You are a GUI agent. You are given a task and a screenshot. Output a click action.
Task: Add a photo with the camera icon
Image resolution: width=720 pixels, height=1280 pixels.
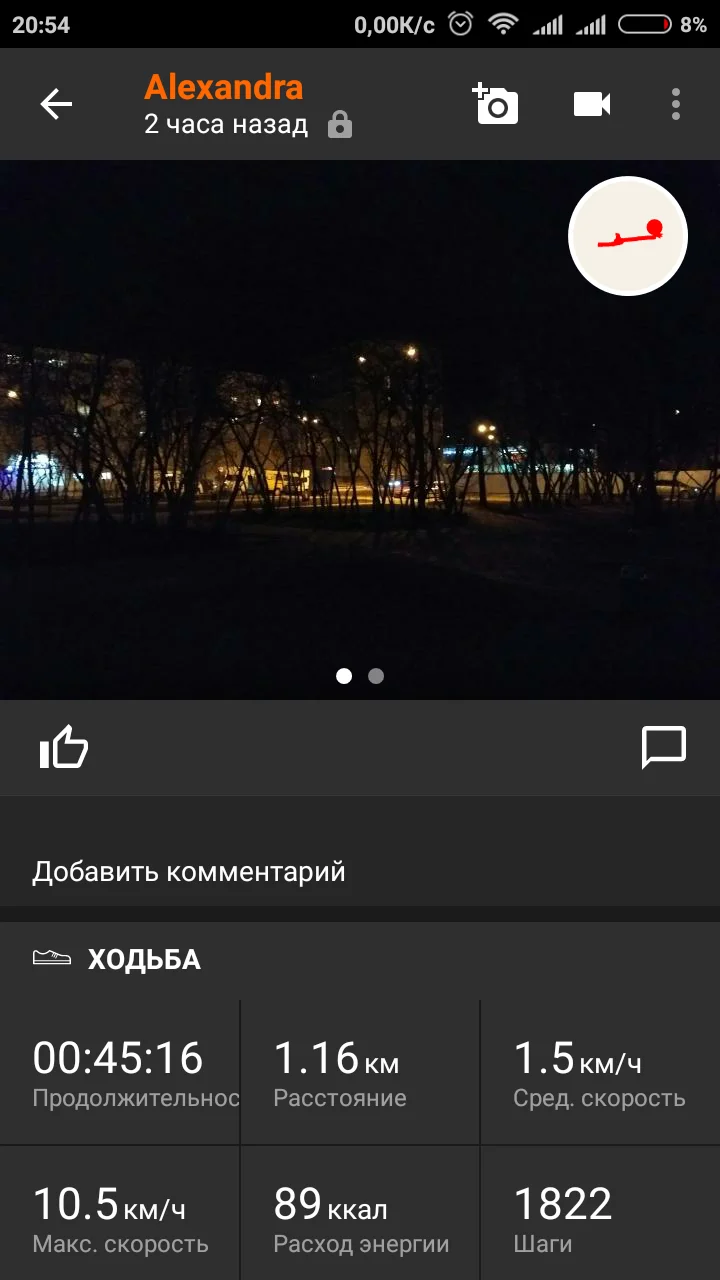(496, 104)
